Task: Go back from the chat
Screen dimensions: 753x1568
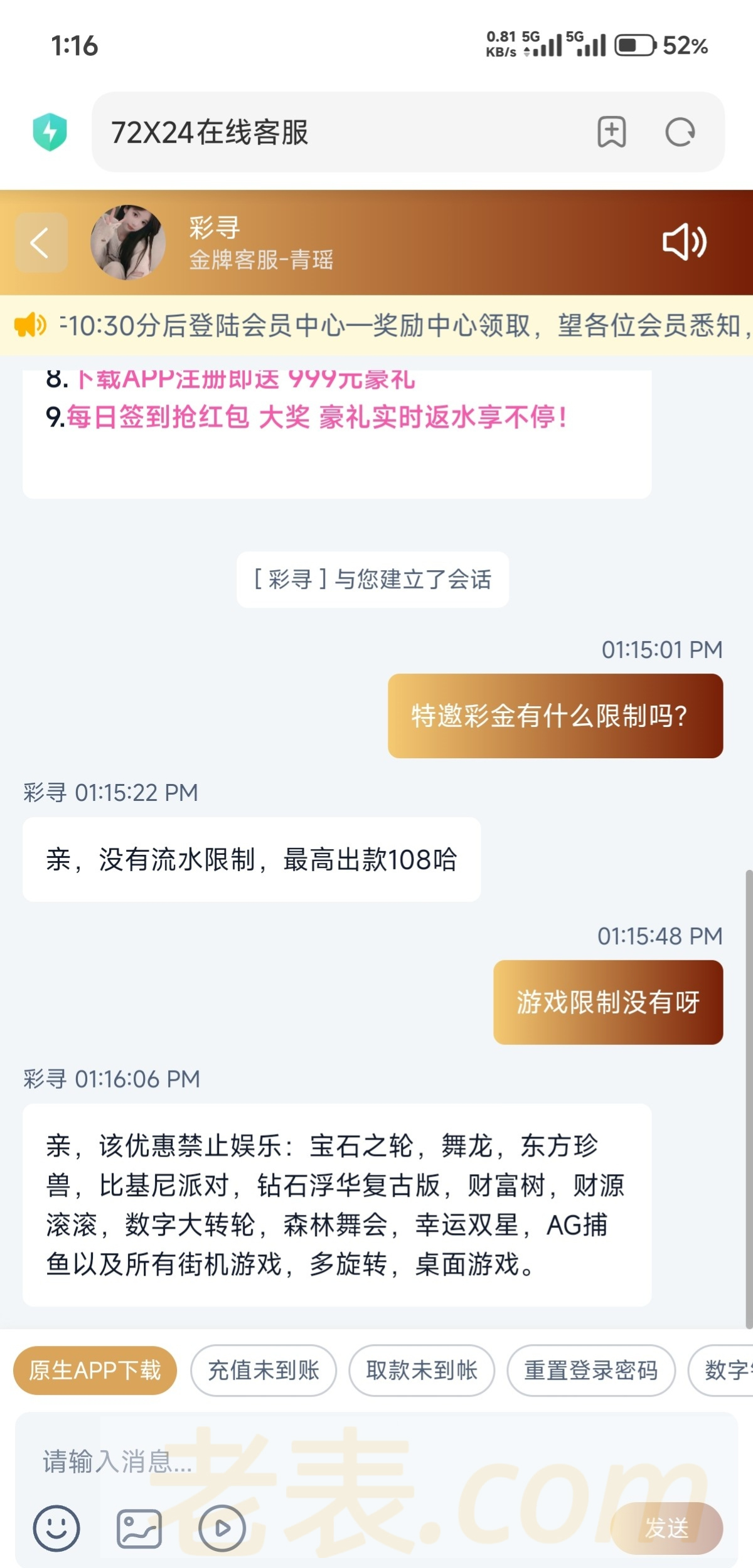Action: (x=41, y=243)
